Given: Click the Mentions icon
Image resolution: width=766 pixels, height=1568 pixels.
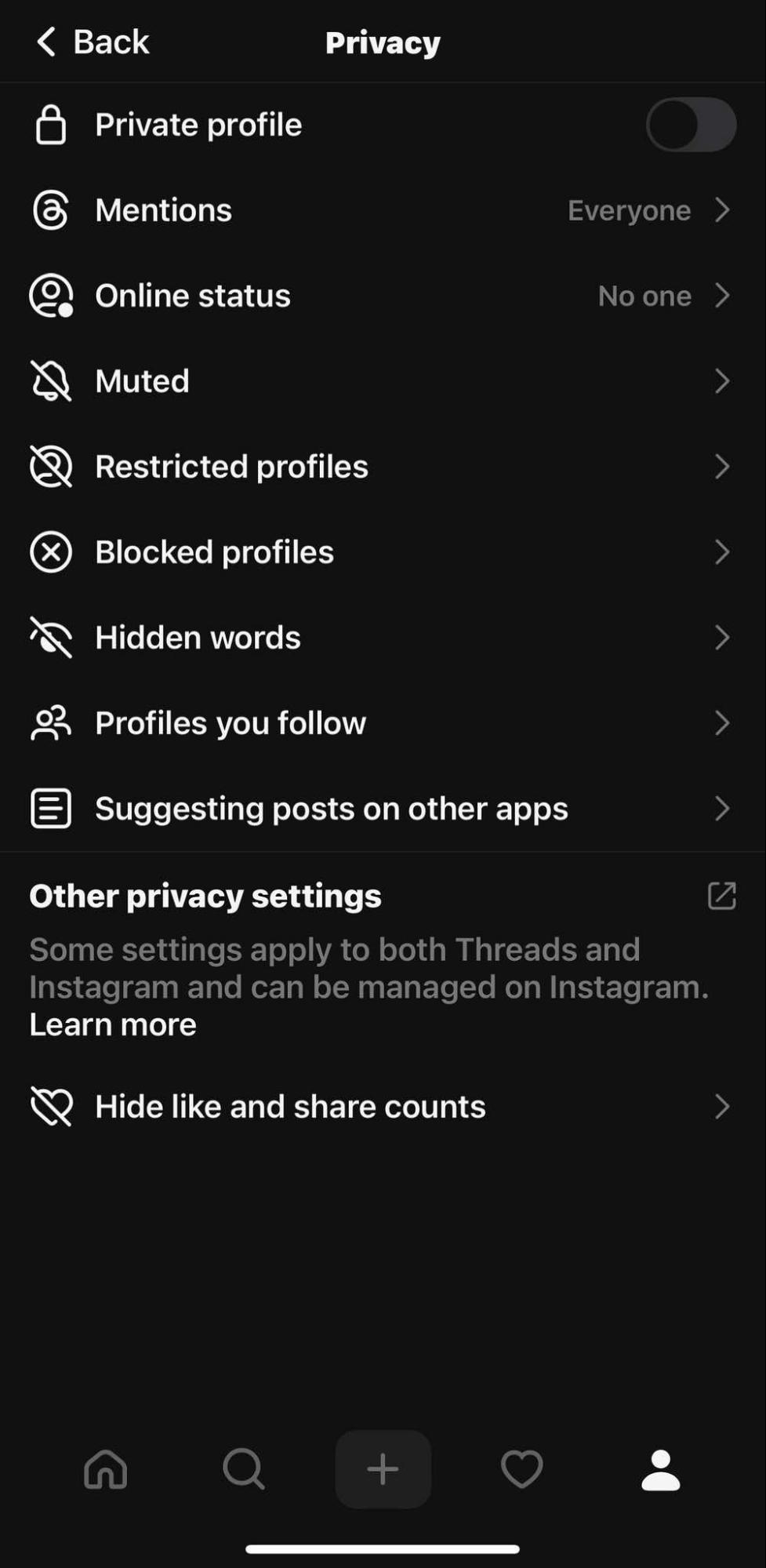Looking at the screenshot, I should point(50,209).
